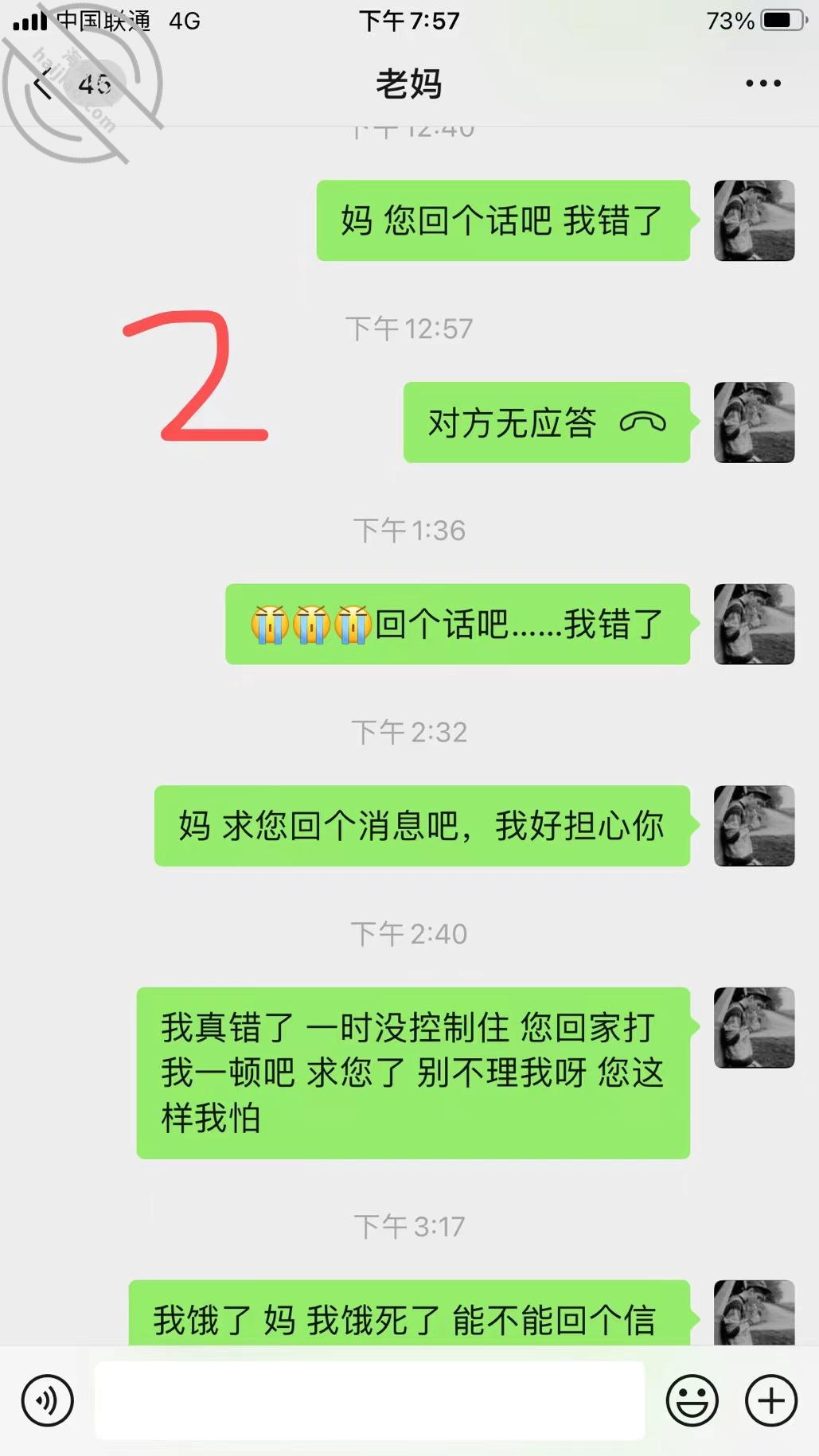Switch to voice message input
Image resolution: width=819 pixels, height=1456 pixels.
[48, 1400]
